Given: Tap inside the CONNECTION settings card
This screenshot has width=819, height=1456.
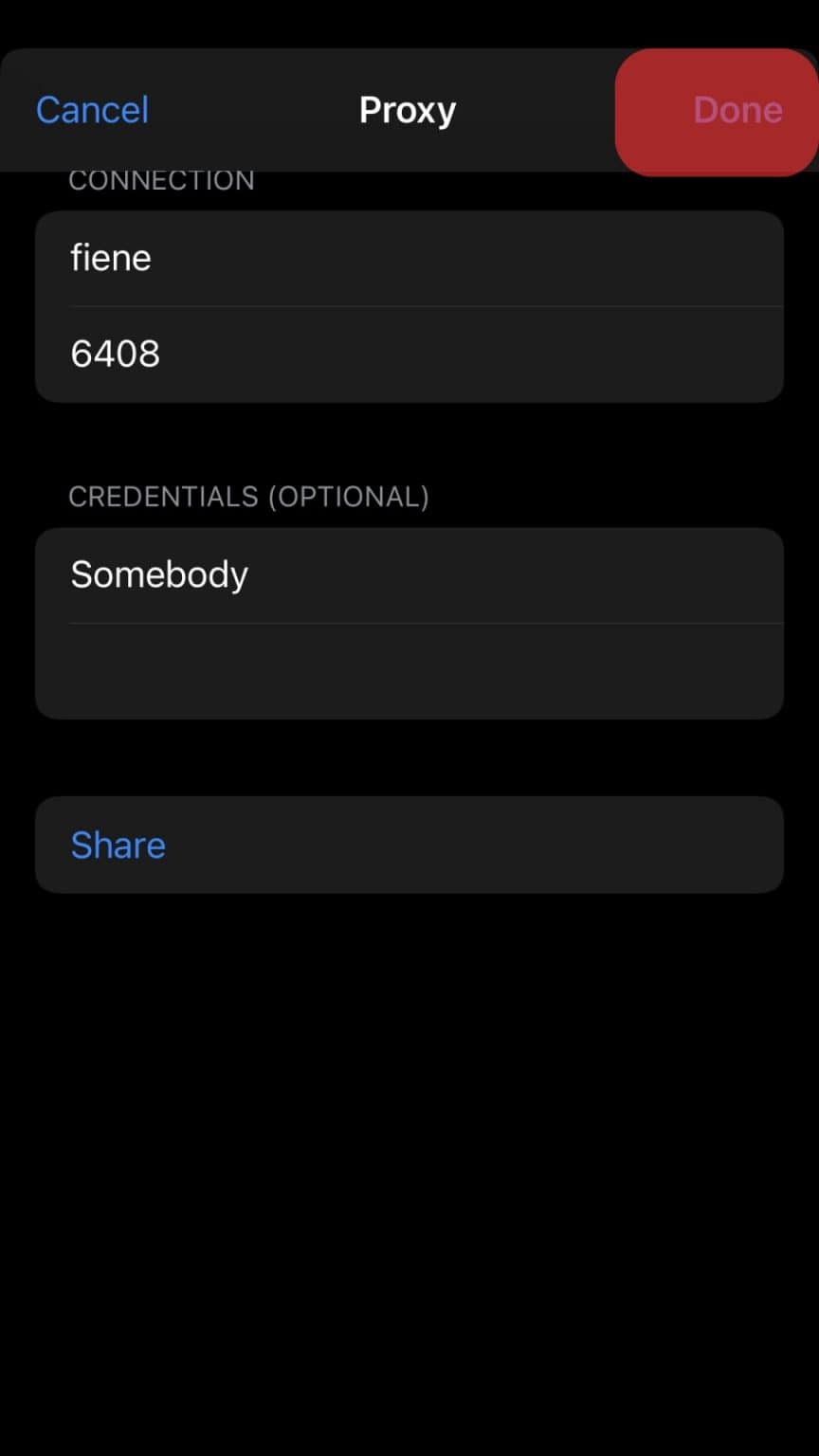Looking at the screenshot, I should [408, 305].
